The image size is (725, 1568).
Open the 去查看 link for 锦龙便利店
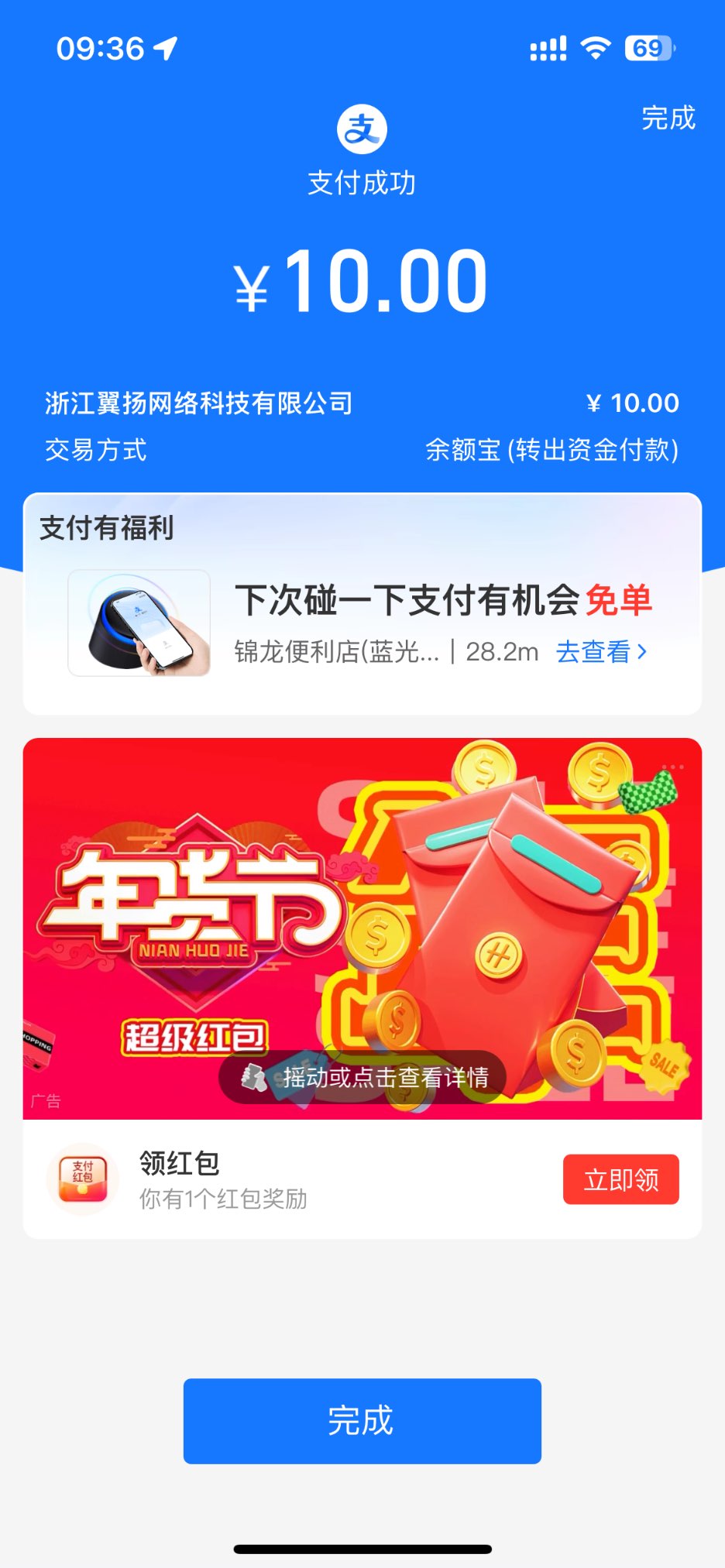[x=600, y=652]
